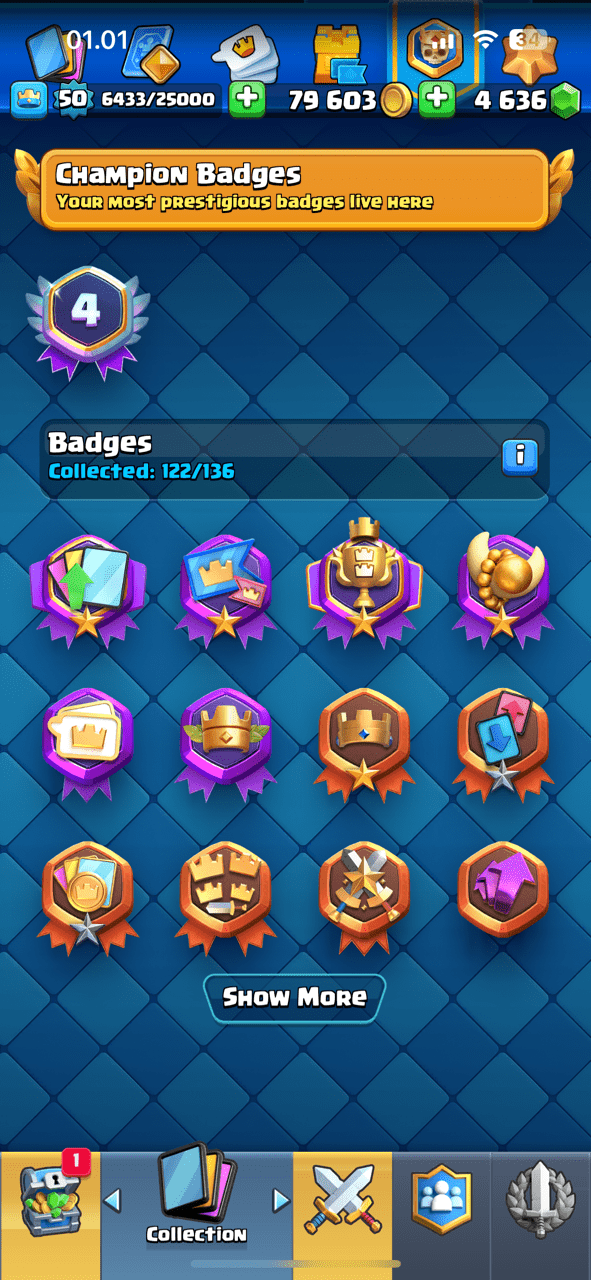Screen dimensions: 591x1280
Task: Buy experience with the green plus next to 6433/25000
Action: tap(247, 99)
